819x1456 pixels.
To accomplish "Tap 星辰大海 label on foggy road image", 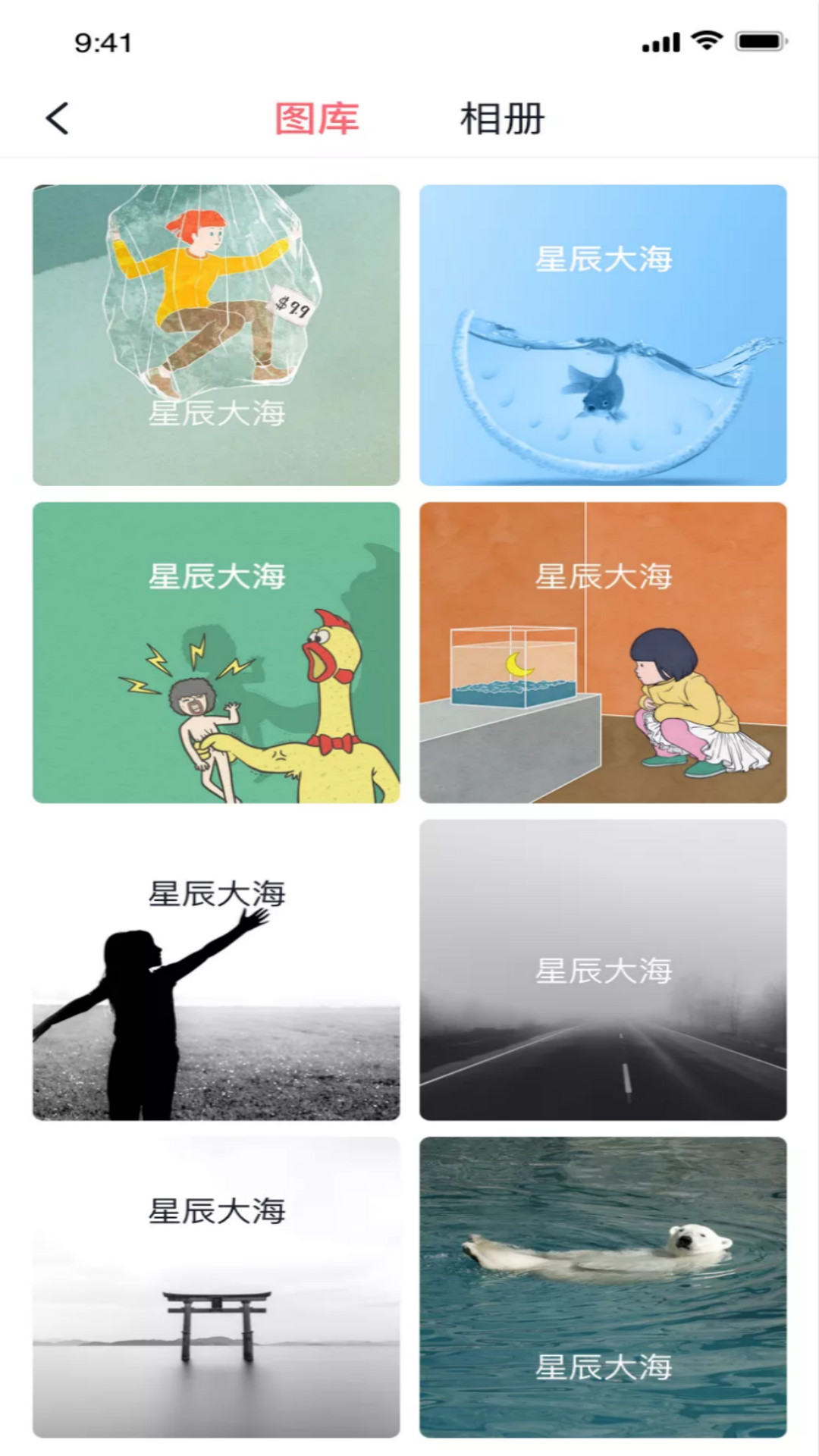I will point(603,969).
